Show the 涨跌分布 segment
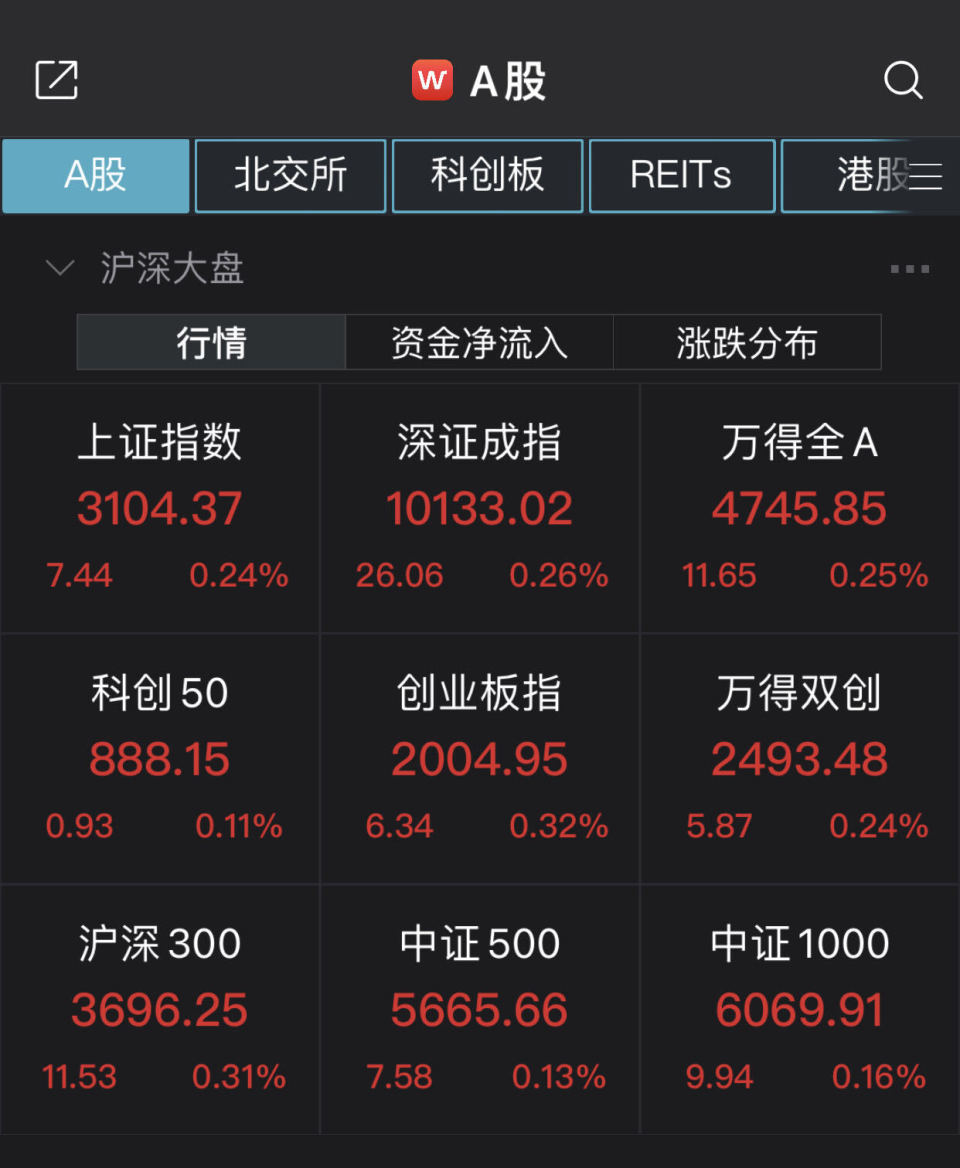960x1168 pixels. (x=746, y=343)
